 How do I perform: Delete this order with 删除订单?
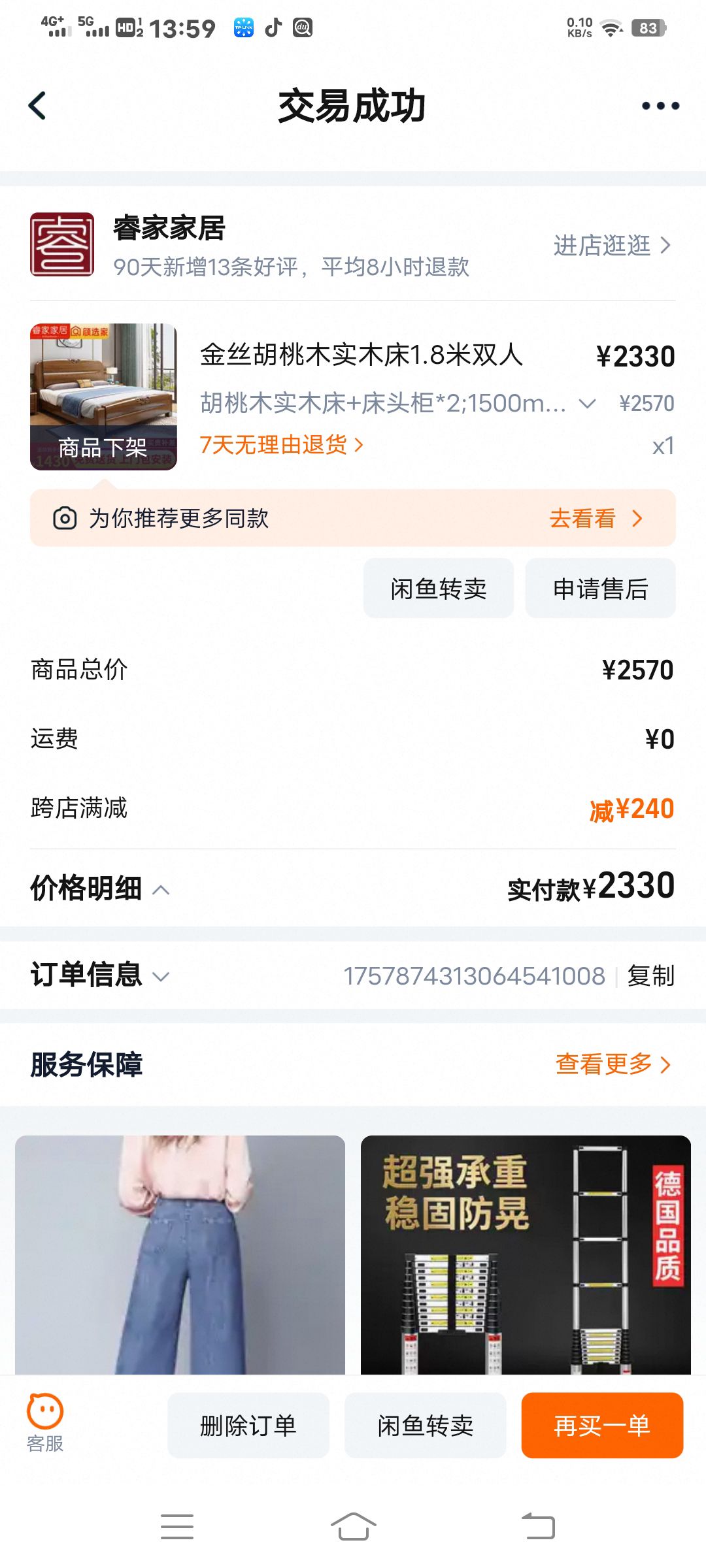click(x=248, y=1426)
